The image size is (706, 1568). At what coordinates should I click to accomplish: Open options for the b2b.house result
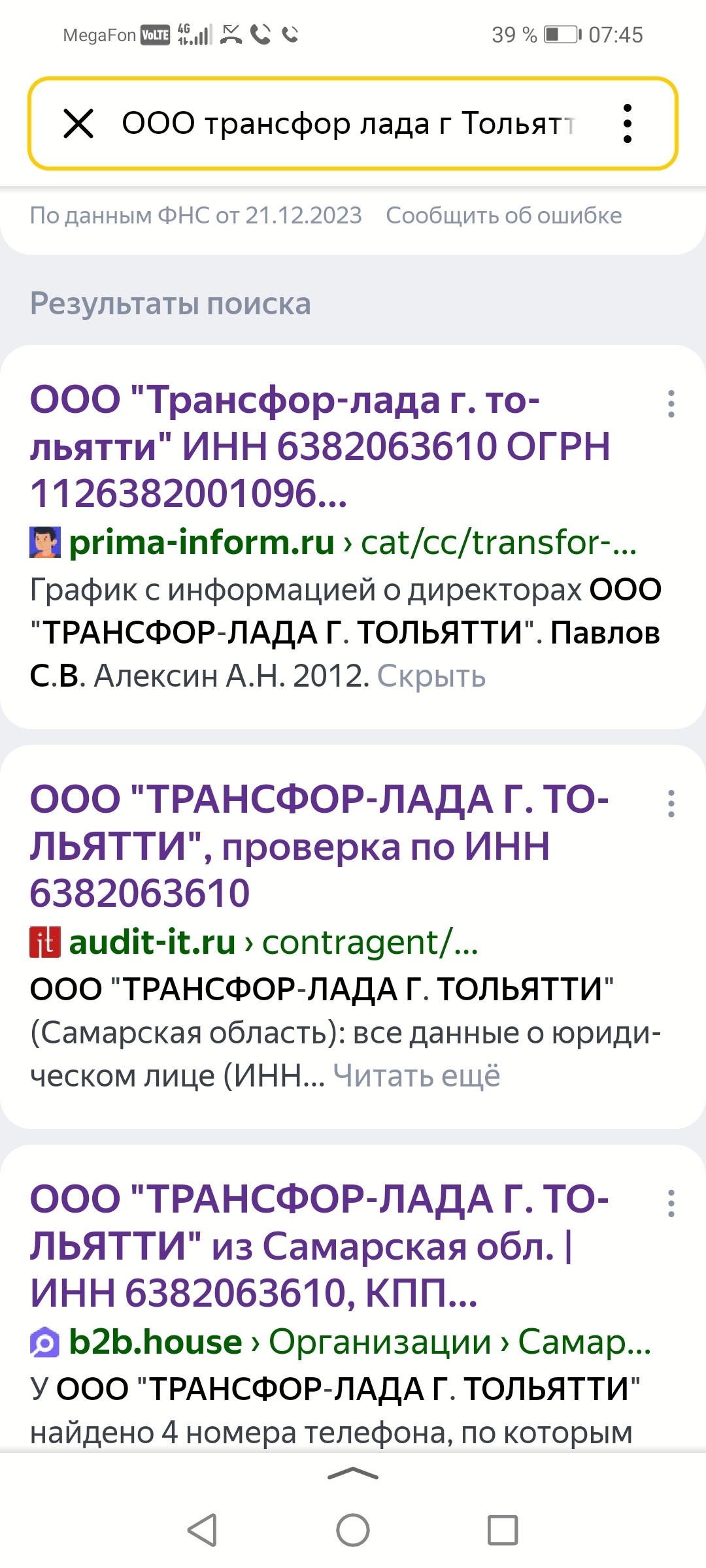pos(671,1203)
